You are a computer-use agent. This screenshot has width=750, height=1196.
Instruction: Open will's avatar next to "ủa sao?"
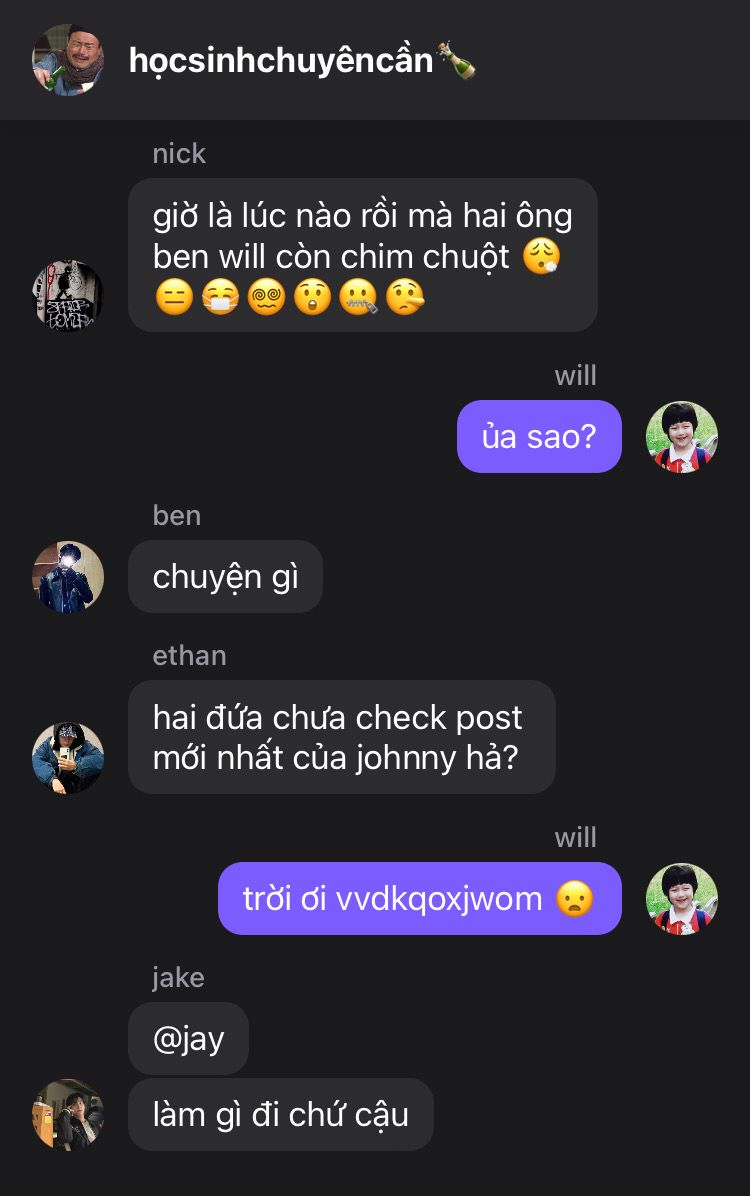(x=682, y=437)
